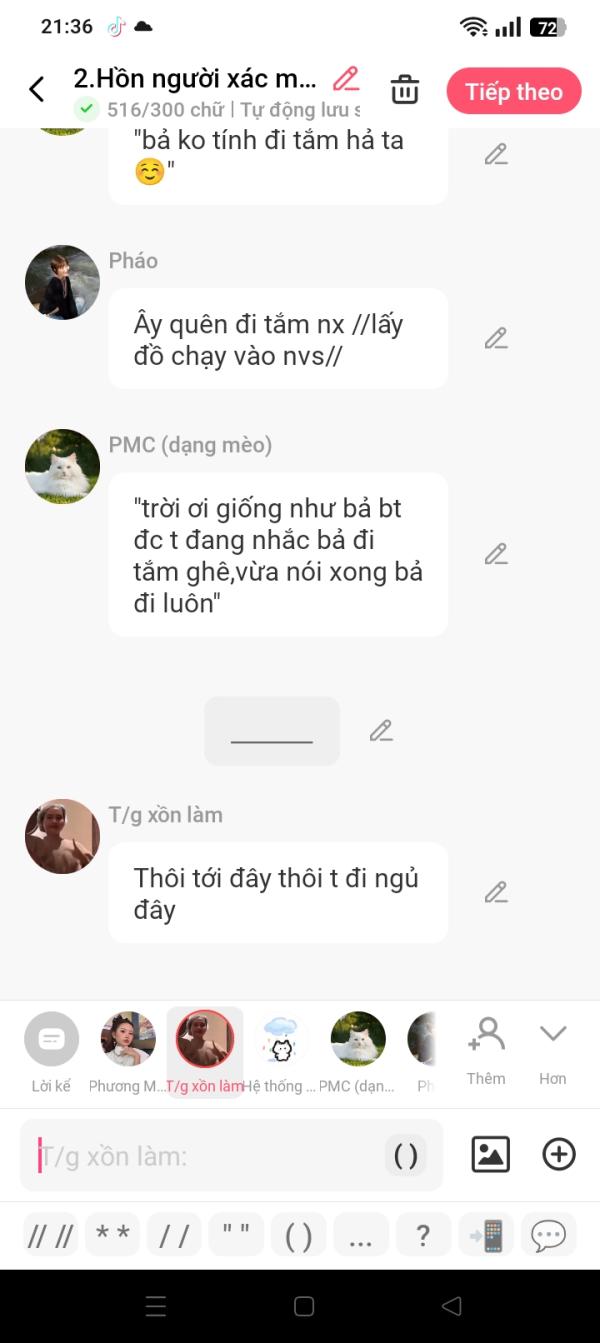Choose the Phương M... character
The width and height of the screenshot is (600, 1343).
click(x=128, y=1050)
